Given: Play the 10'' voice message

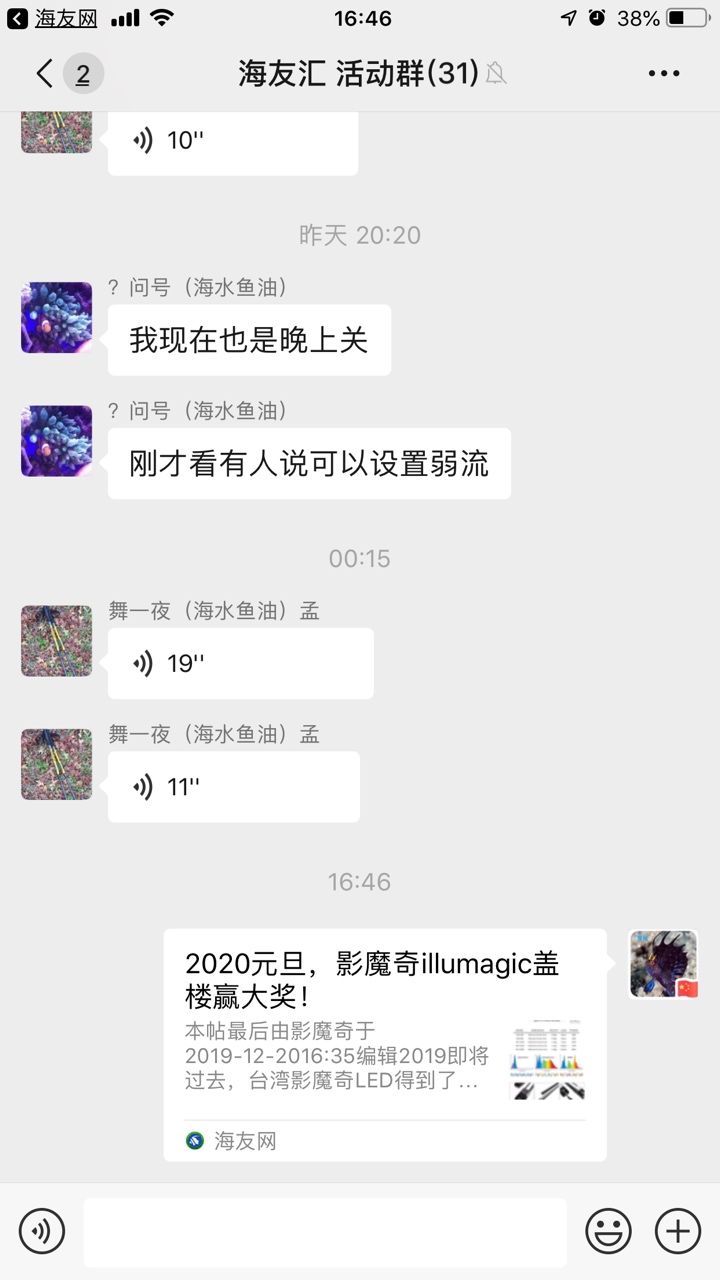Looking at the screenshot, I should 232,141.
